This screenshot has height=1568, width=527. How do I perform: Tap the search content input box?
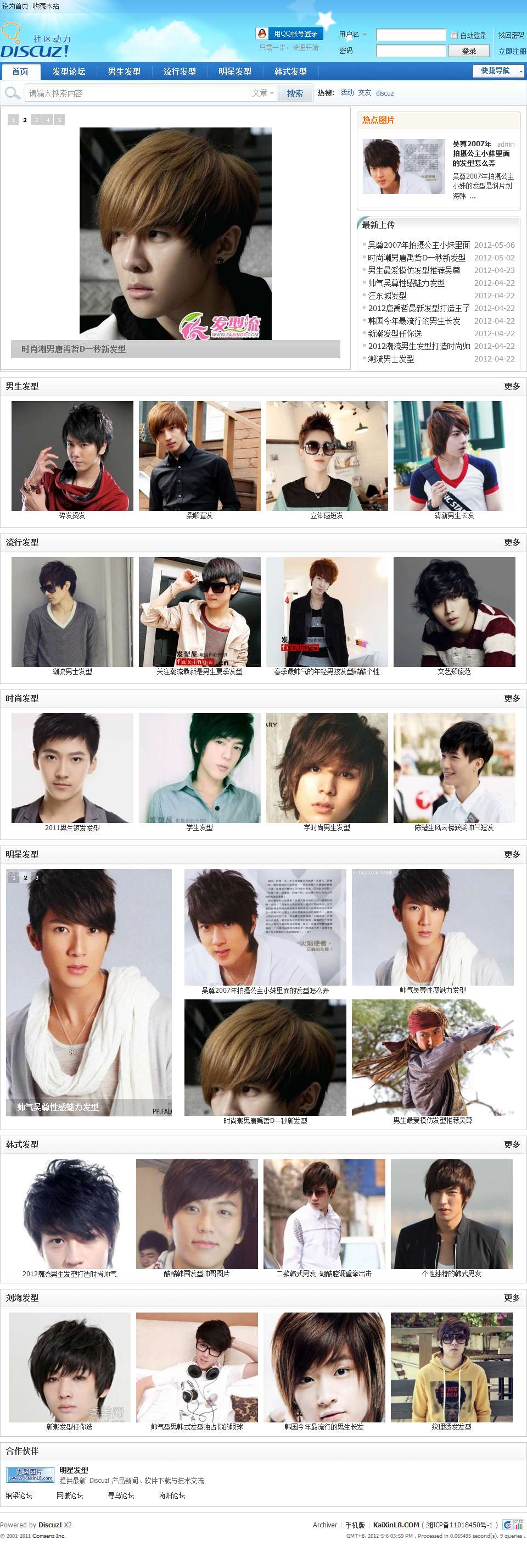(137, 93)
